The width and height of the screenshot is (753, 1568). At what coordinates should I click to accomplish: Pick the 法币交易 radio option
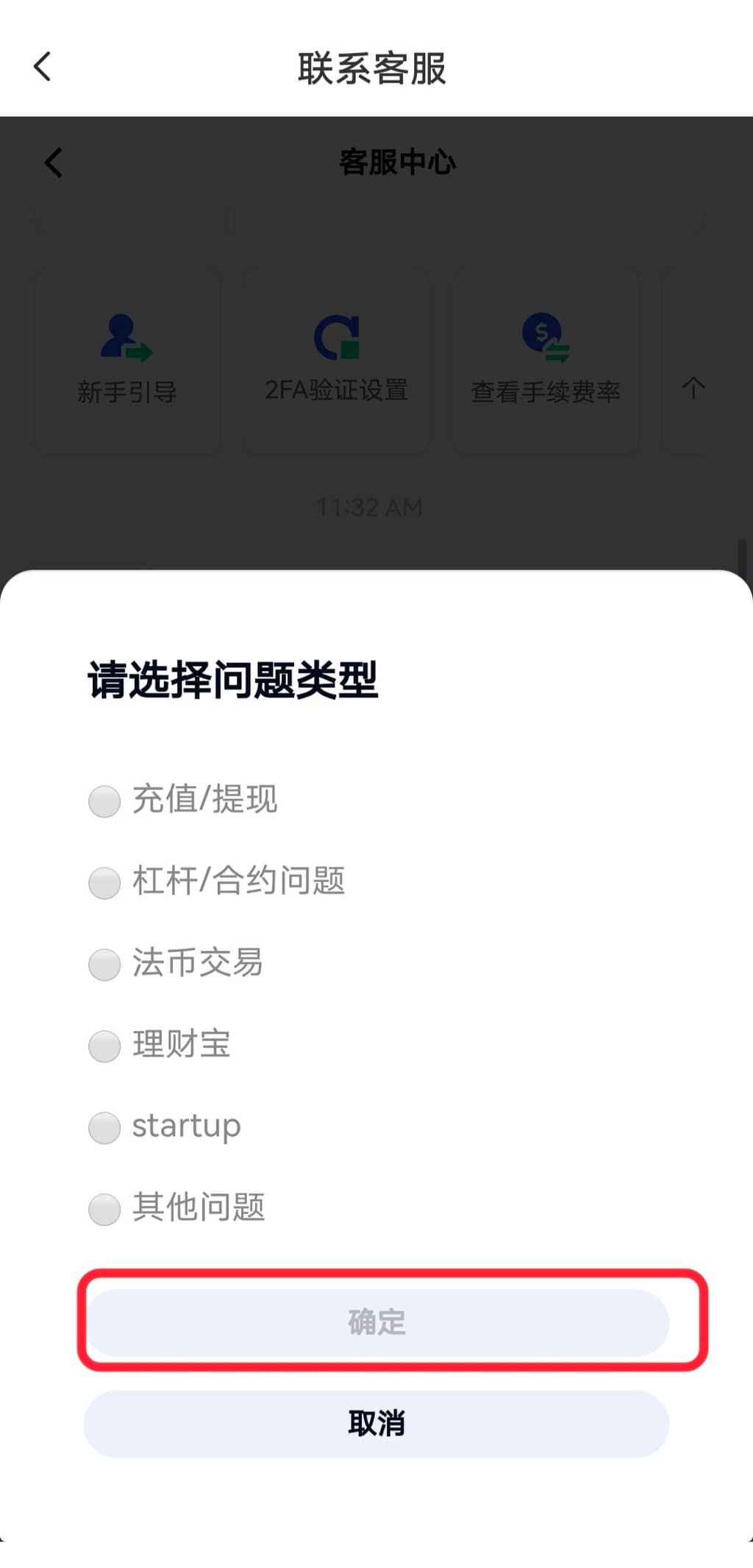[x=104, y=964]
